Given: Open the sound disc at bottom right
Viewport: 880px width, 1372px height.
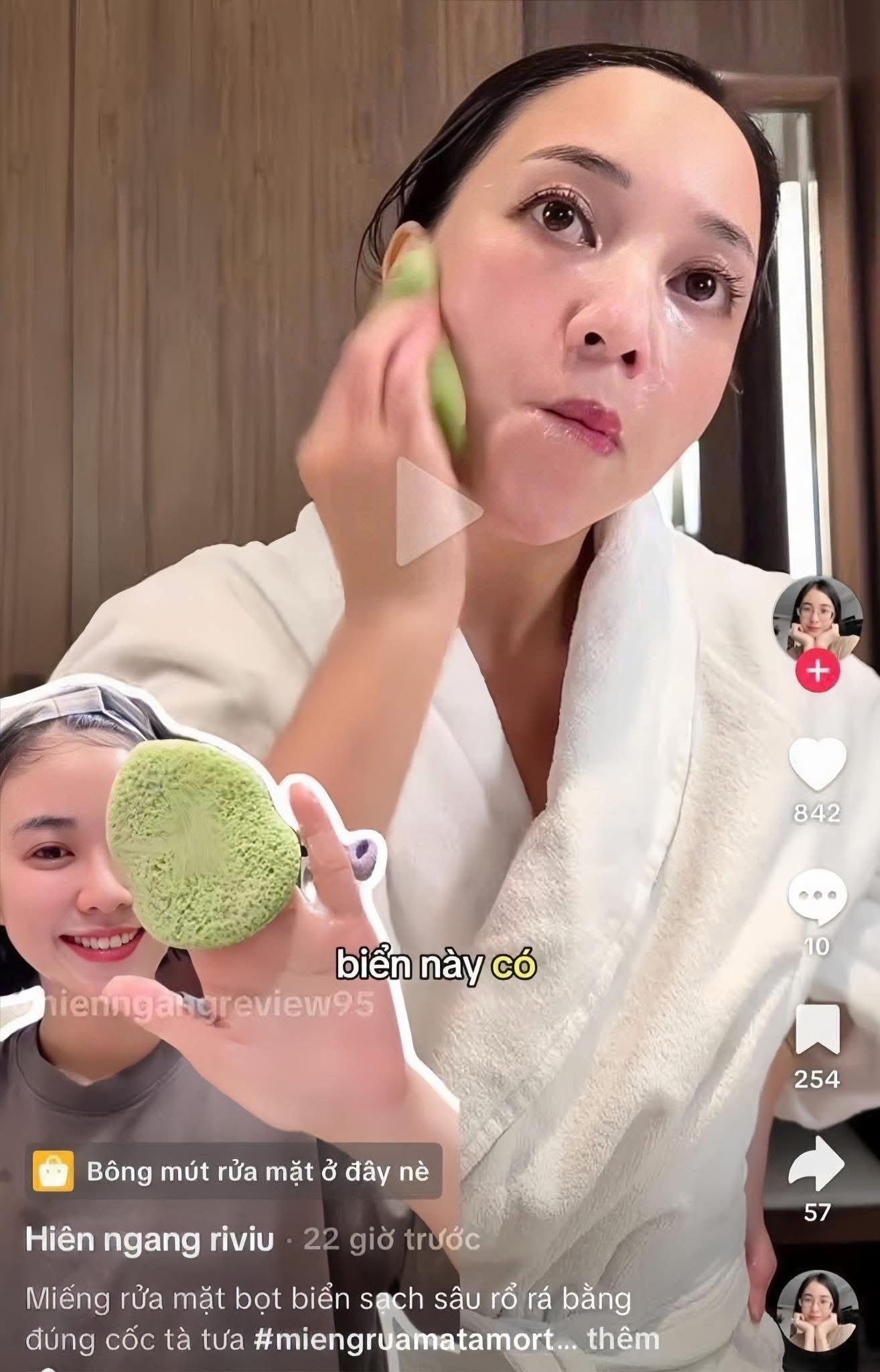Looking at the screenshot, I should [x=817, y=1306].
